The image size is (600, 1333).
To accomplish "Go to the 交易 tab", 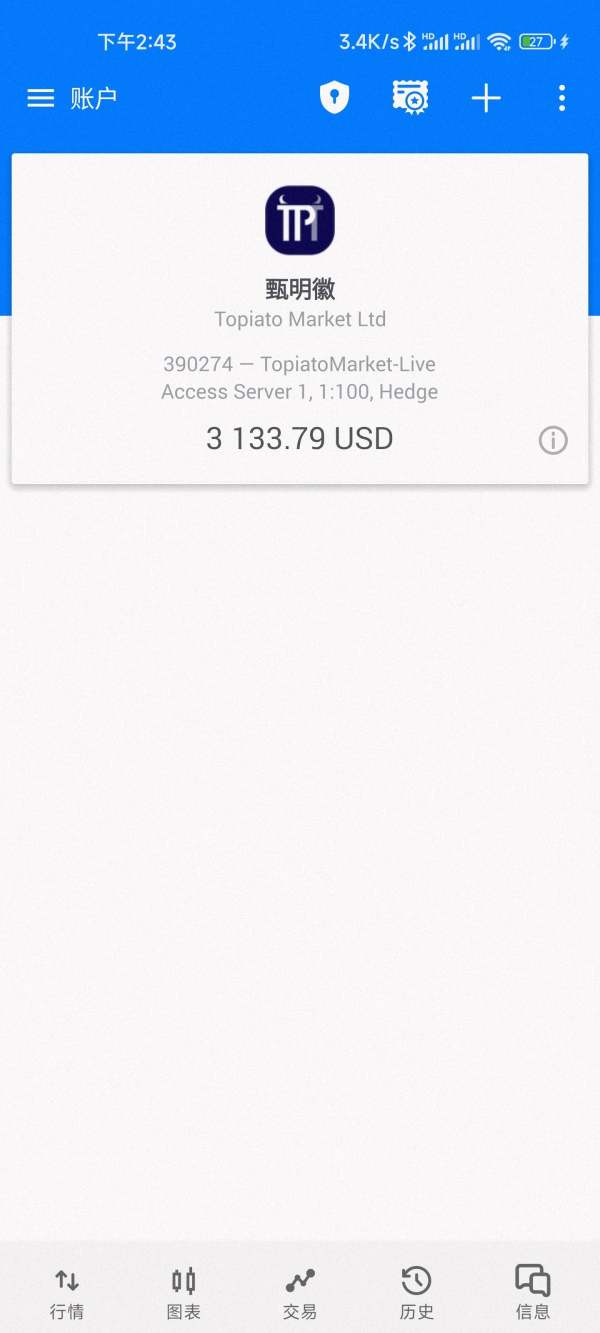I will [300, 1294].
